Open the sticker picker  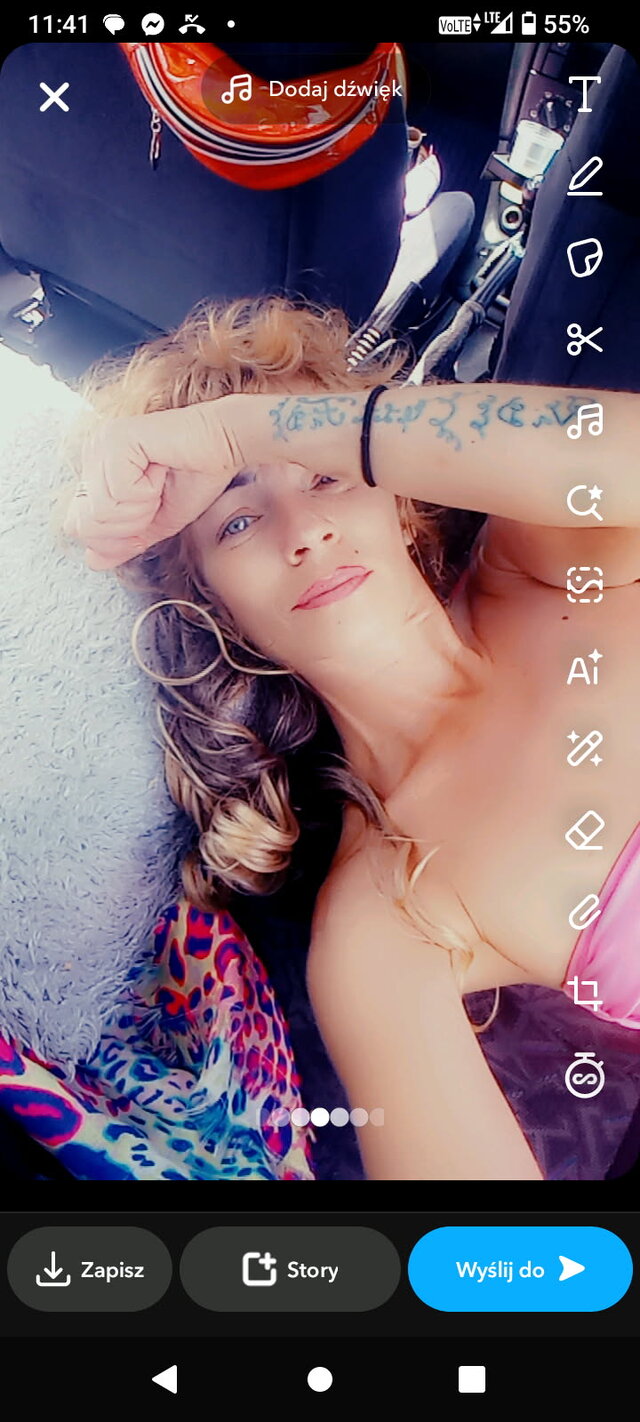(585, 258)
